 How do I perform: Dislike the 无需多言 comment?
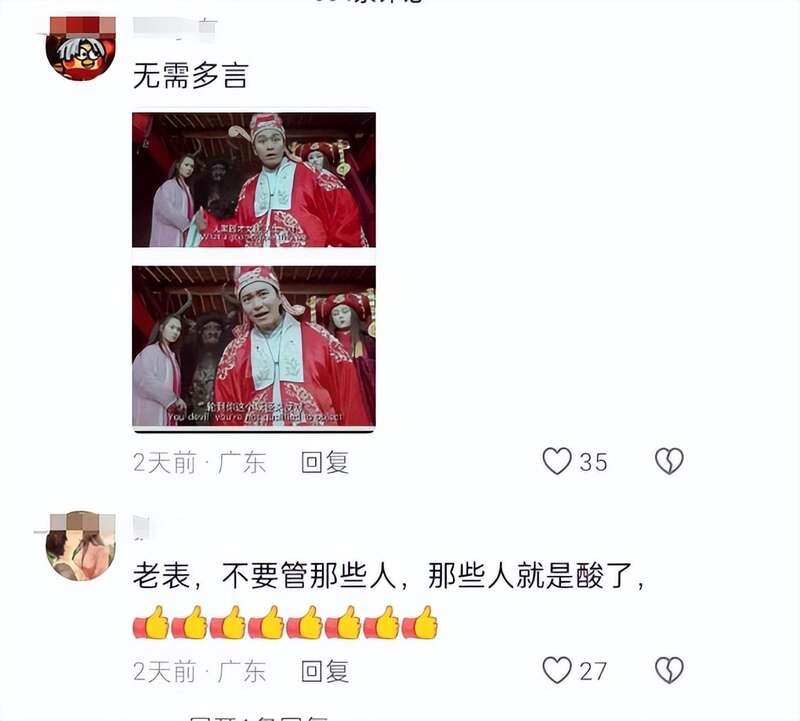pyautogui.click(x=668, y=461)
